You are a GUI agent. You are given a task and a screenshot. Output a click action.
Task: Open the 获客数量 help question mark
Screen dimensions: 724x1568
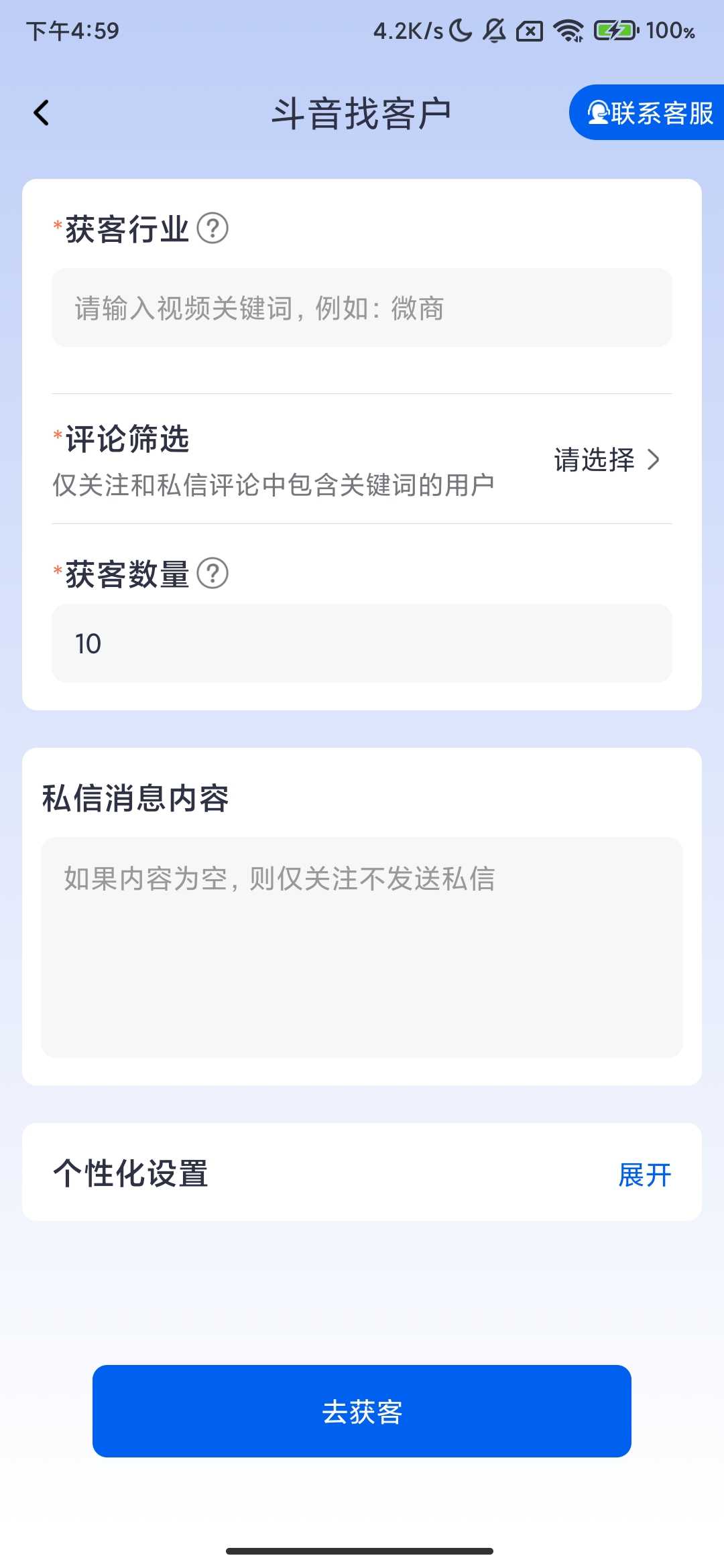click(x=213, y=573)
